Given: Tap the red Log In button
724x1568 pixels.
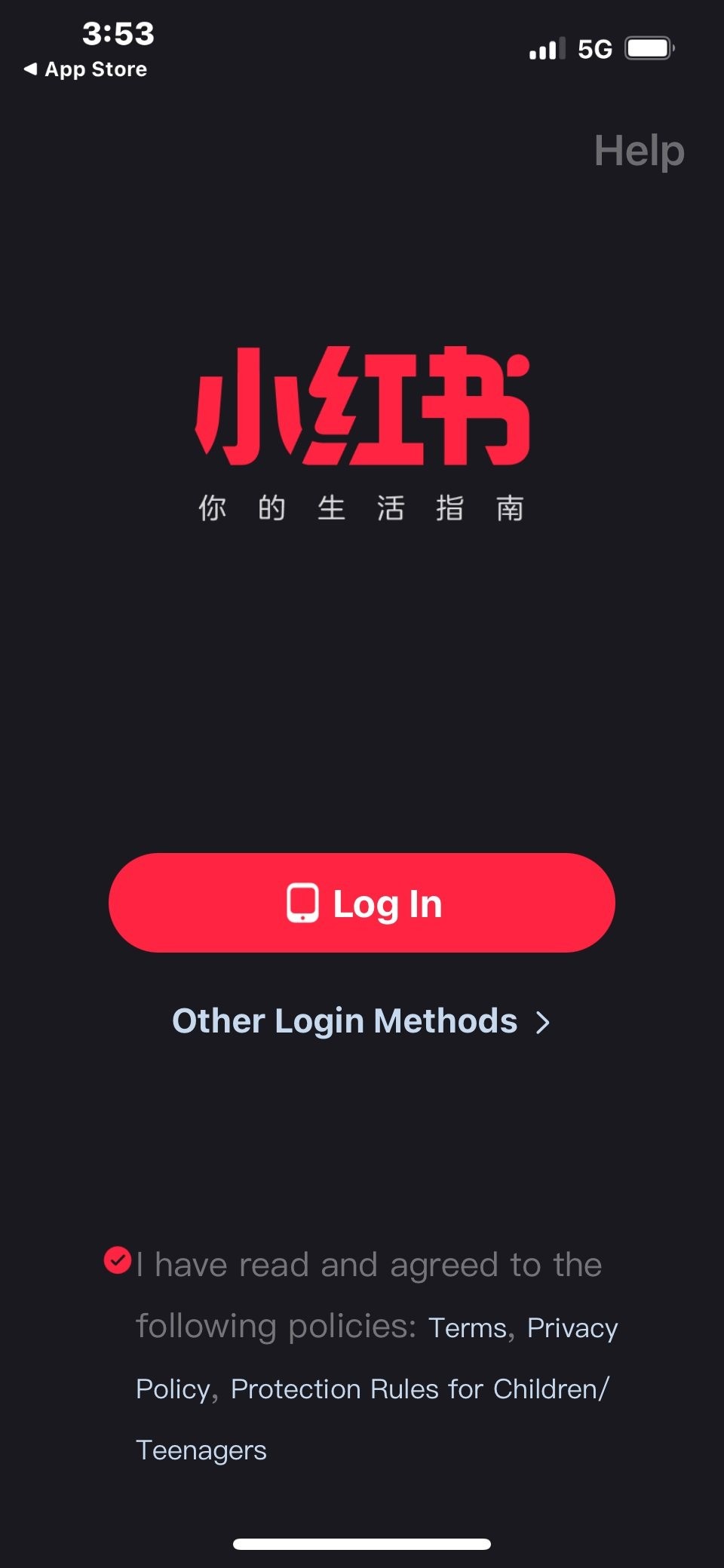Looking at the screenshot, I should [362, 903].
